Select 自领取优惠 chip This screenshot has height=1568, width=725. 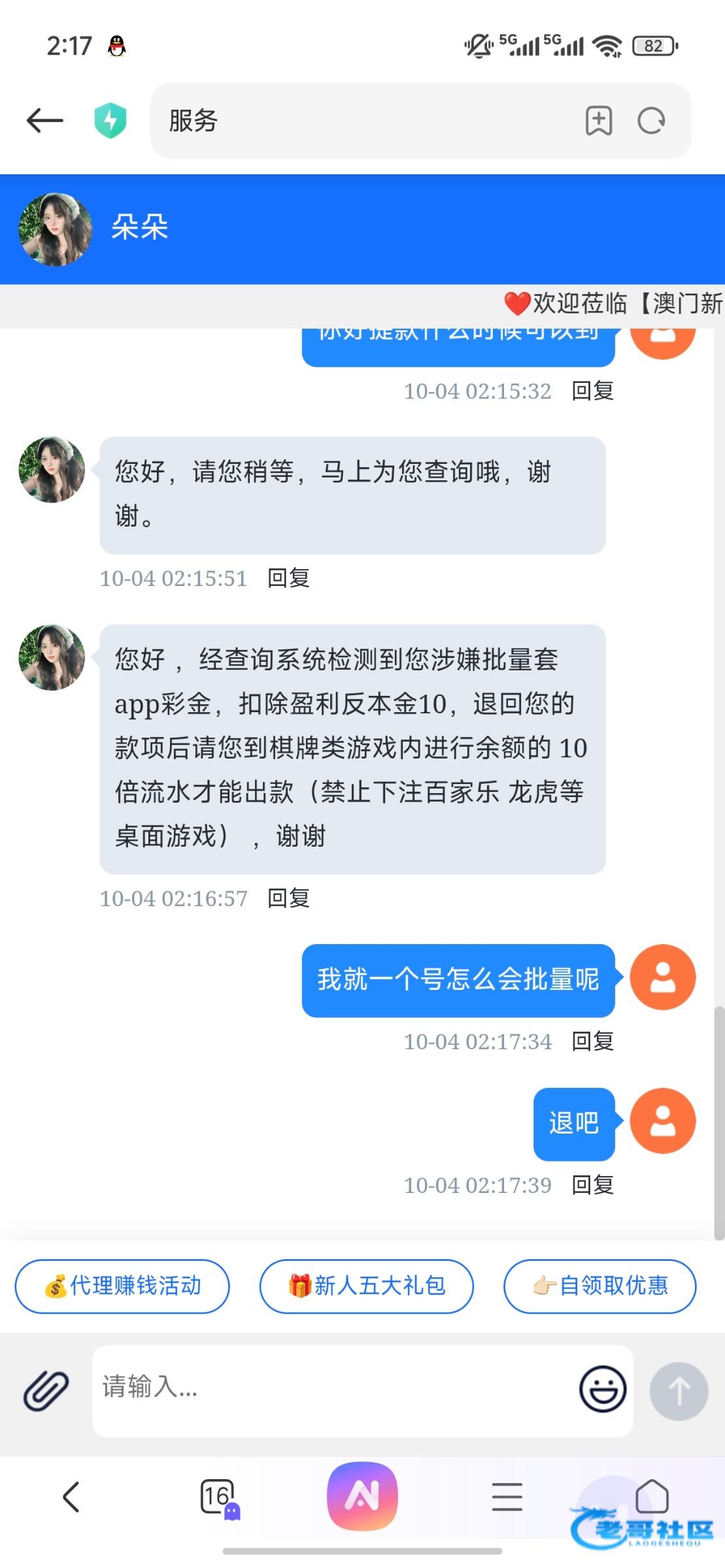599,1286
